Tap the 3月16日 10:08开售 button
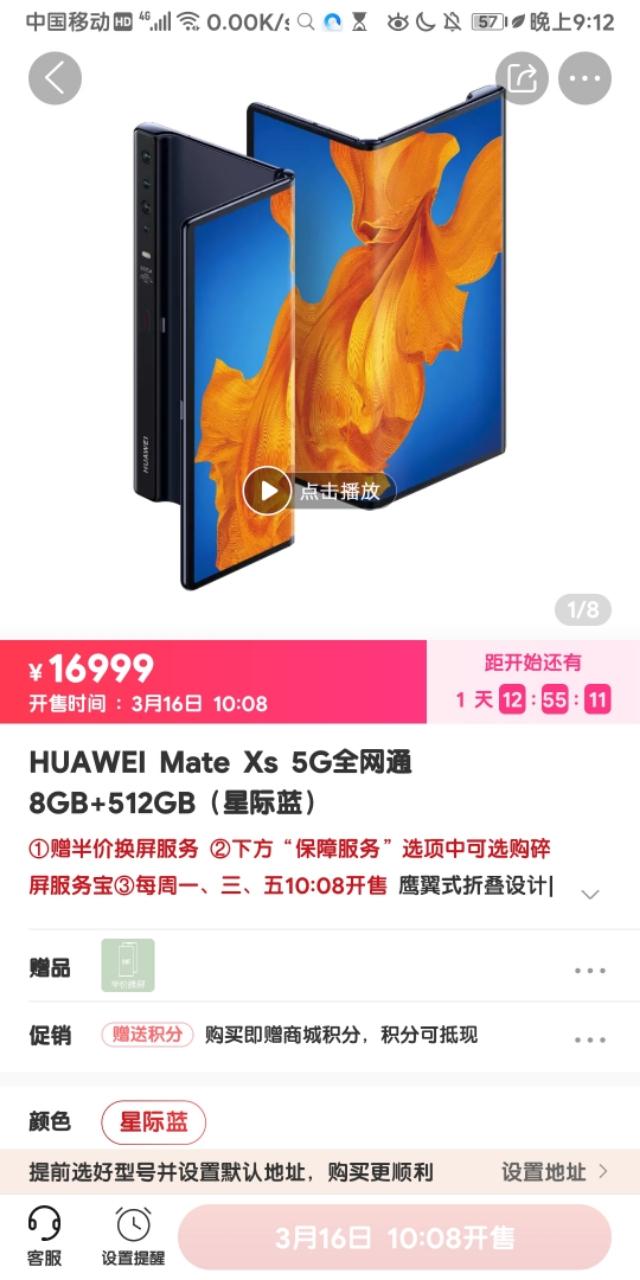 click(394, 1238)
